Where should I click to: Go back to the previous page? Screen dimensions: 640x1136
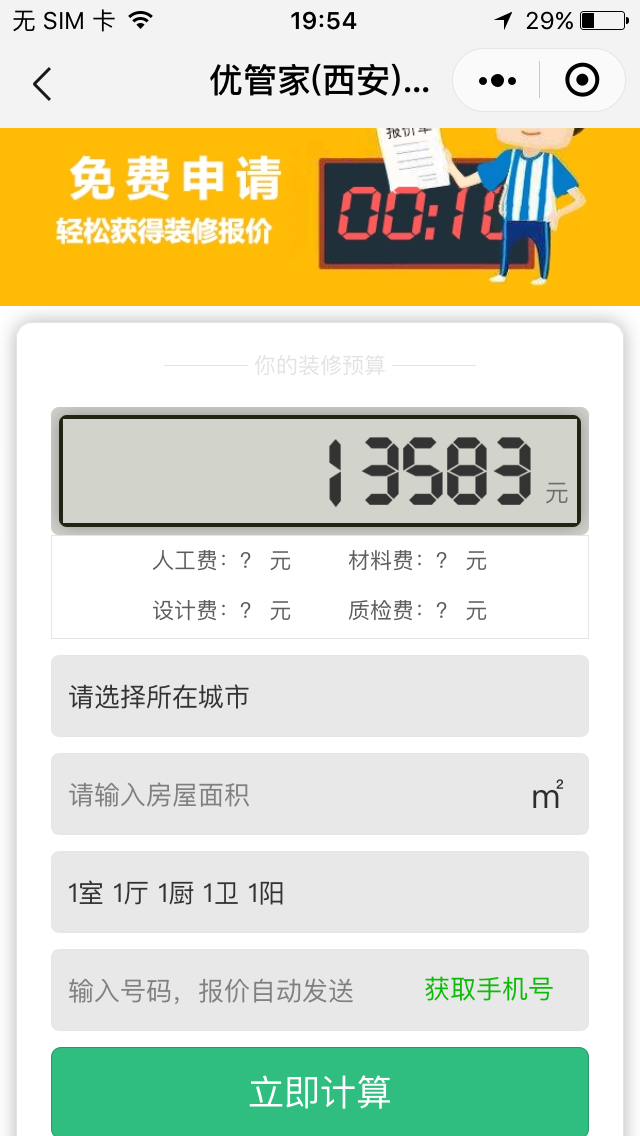point(42,83)
